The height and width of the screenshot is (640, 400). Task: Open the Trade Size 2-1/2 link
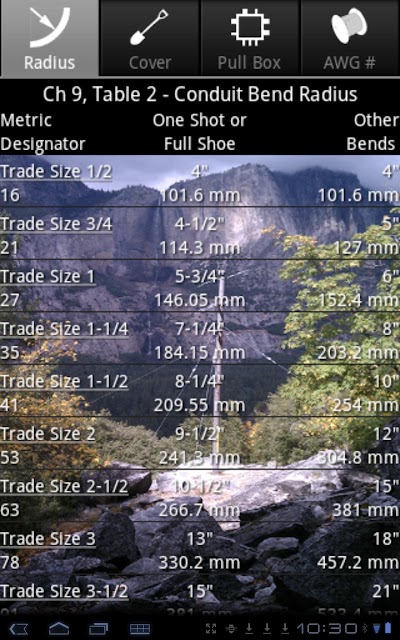coord(64,487)
